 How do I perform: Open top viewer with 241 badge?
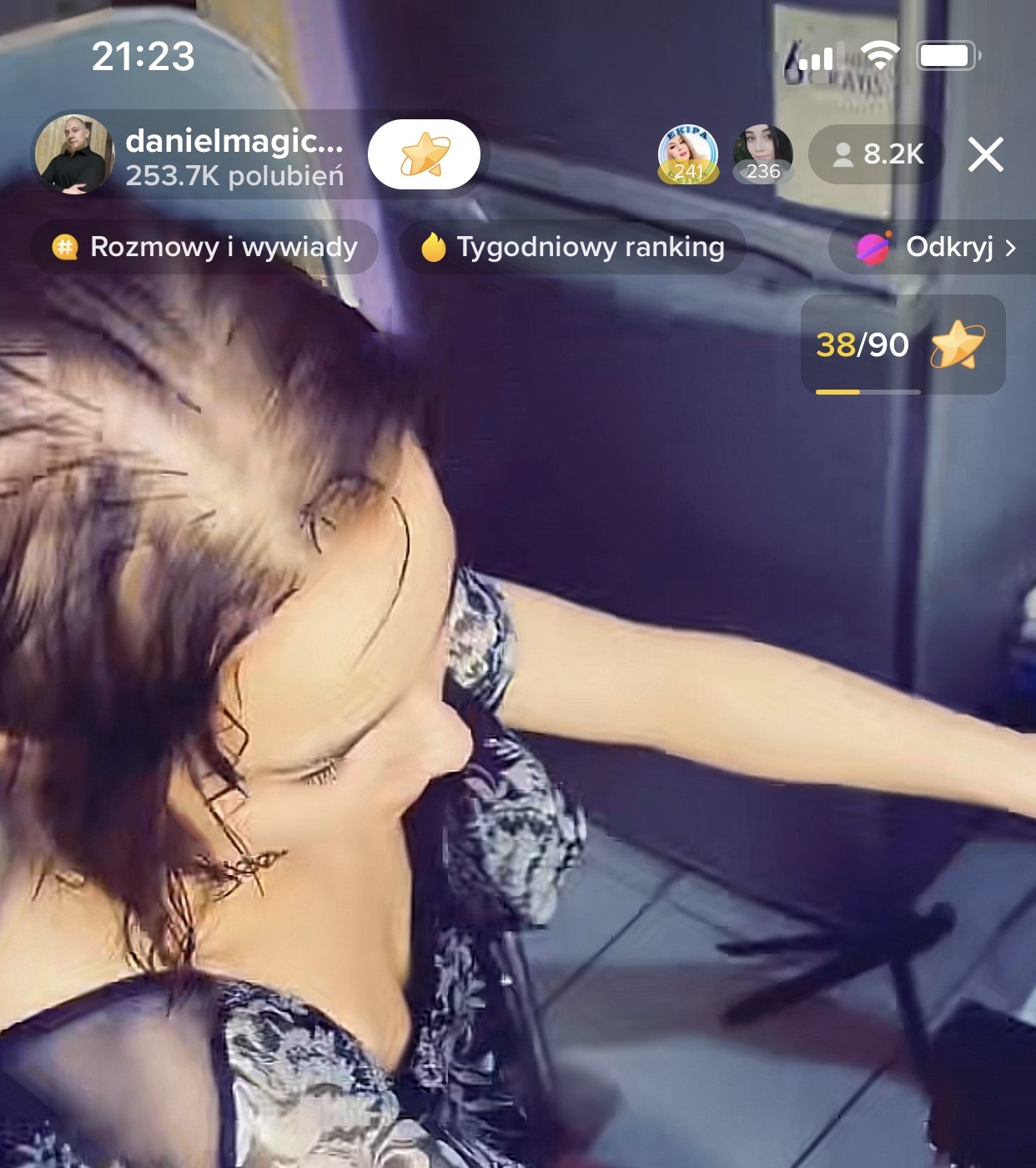688,154
